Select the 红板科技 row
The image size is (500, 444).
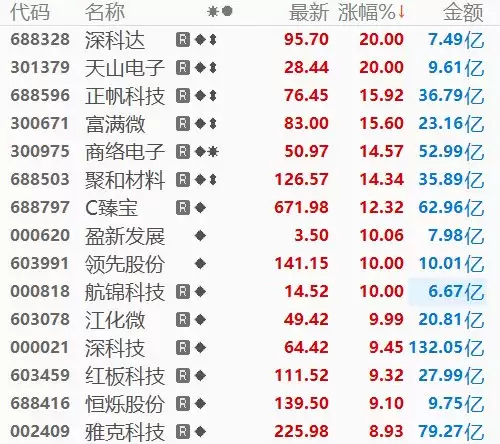(x=247, y=376)
